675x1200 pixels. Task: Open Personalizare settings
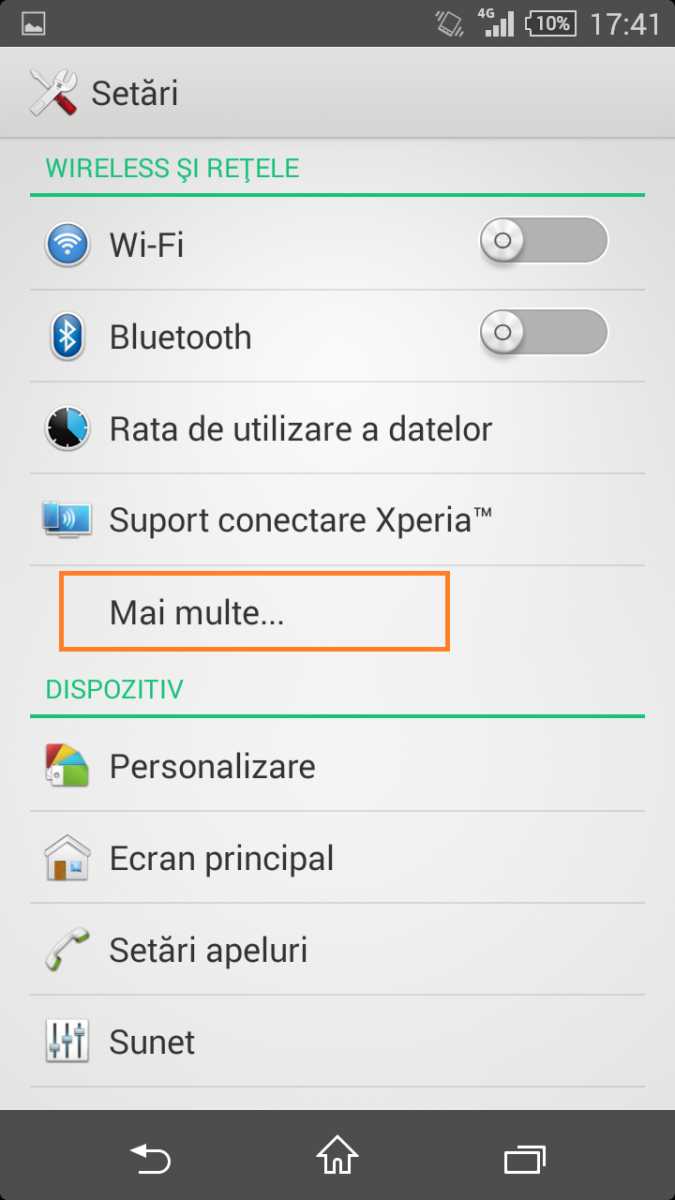pyautogui.click(x=337, y=766)
